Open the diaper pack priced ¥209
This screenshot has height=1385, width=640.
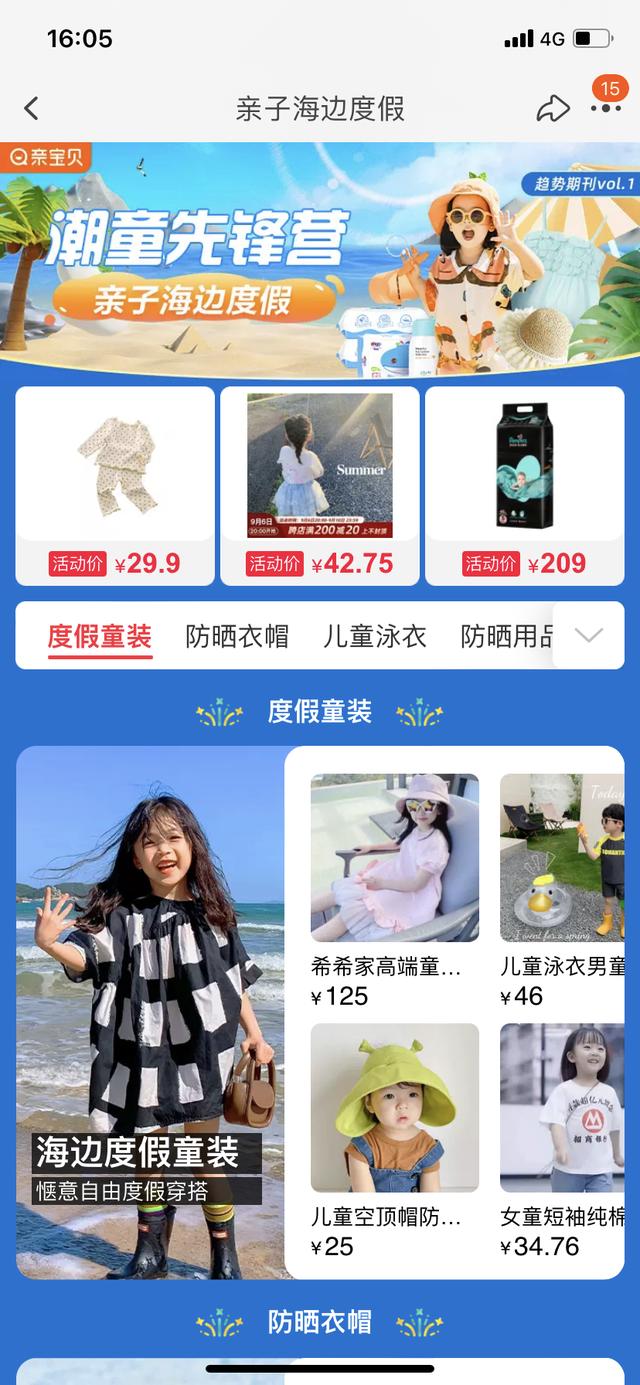[524, 485]
